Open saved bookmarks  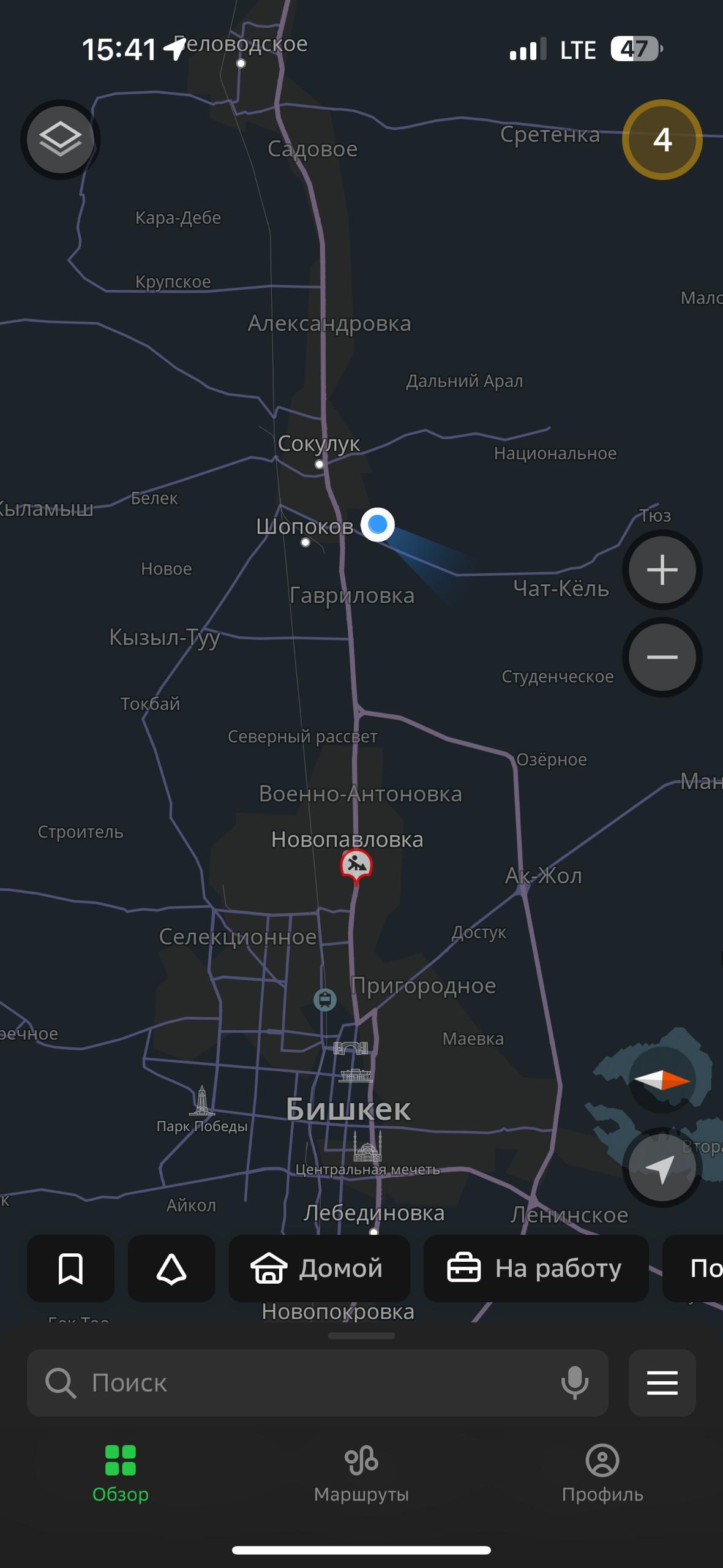point(70,1268)
